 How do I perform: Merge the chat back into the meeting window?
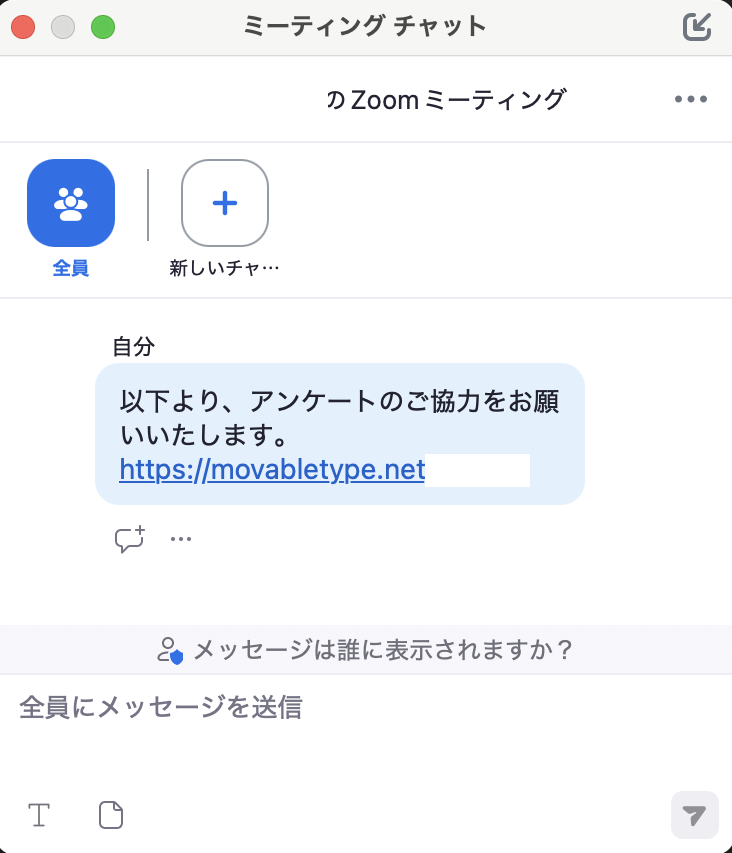(697, 27)
